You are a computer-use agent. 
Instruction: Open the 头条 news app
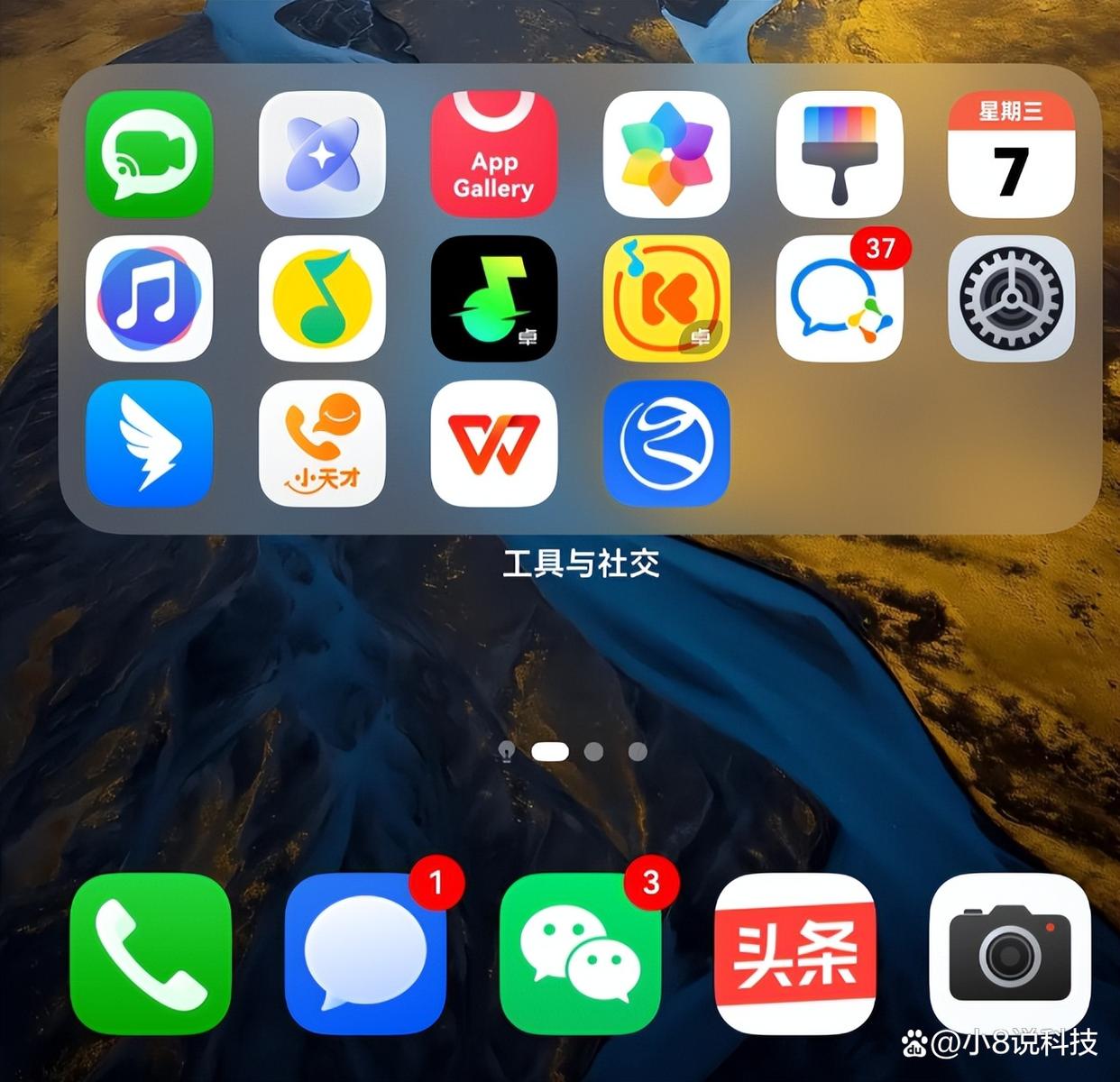(794, 954)
